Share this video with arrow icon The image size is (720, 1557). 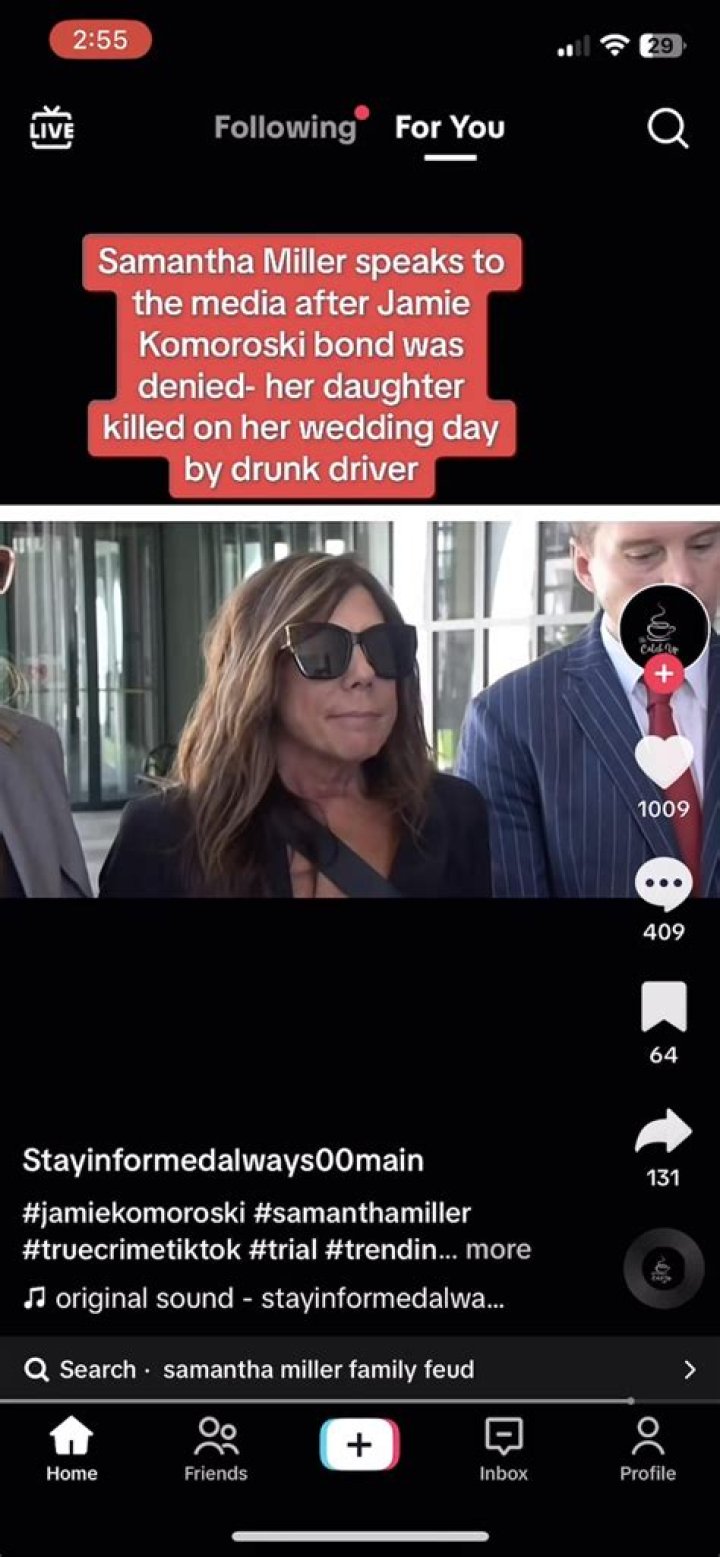click(x=663, y=1131)
